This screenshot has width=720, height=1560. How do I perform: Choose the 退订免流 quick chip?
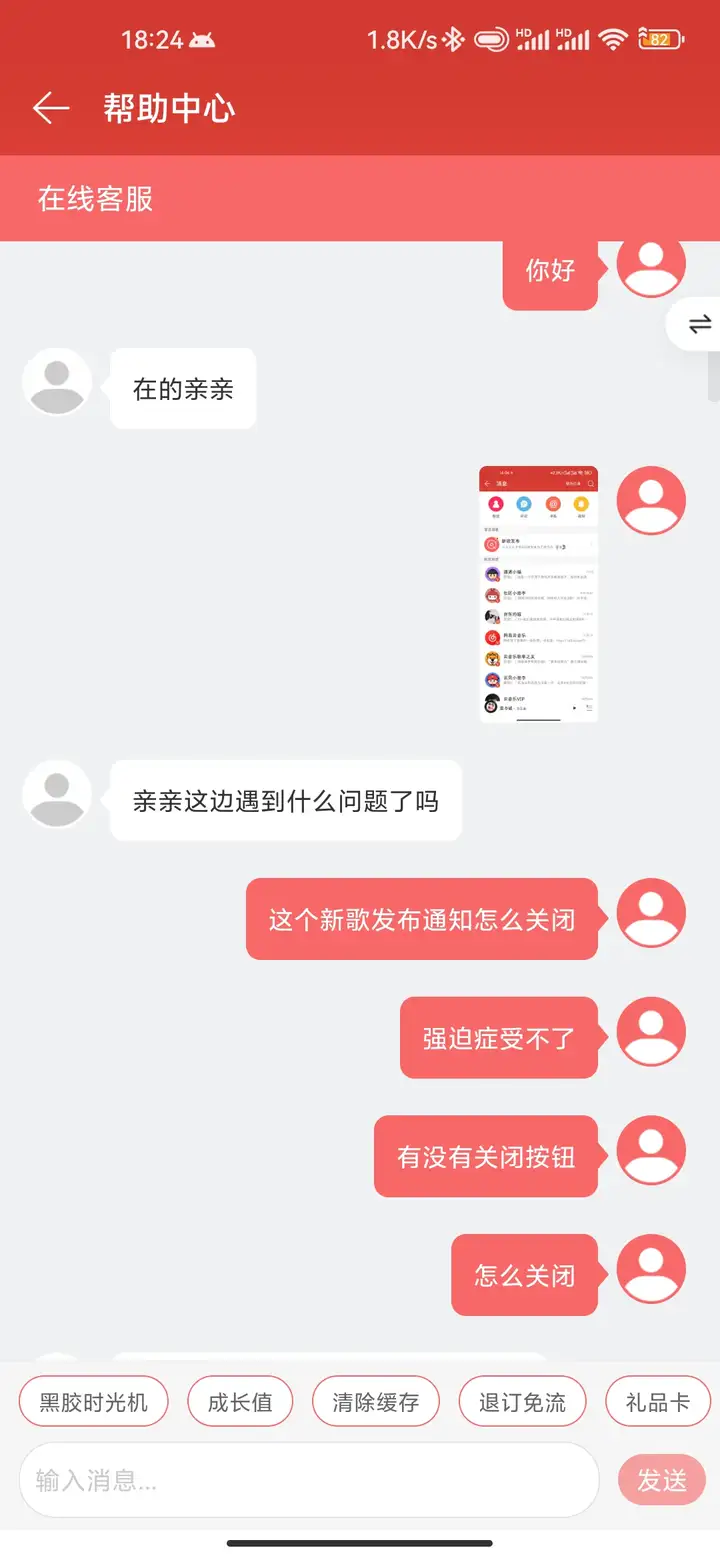pyautogui.click(x=522, y=1402)
